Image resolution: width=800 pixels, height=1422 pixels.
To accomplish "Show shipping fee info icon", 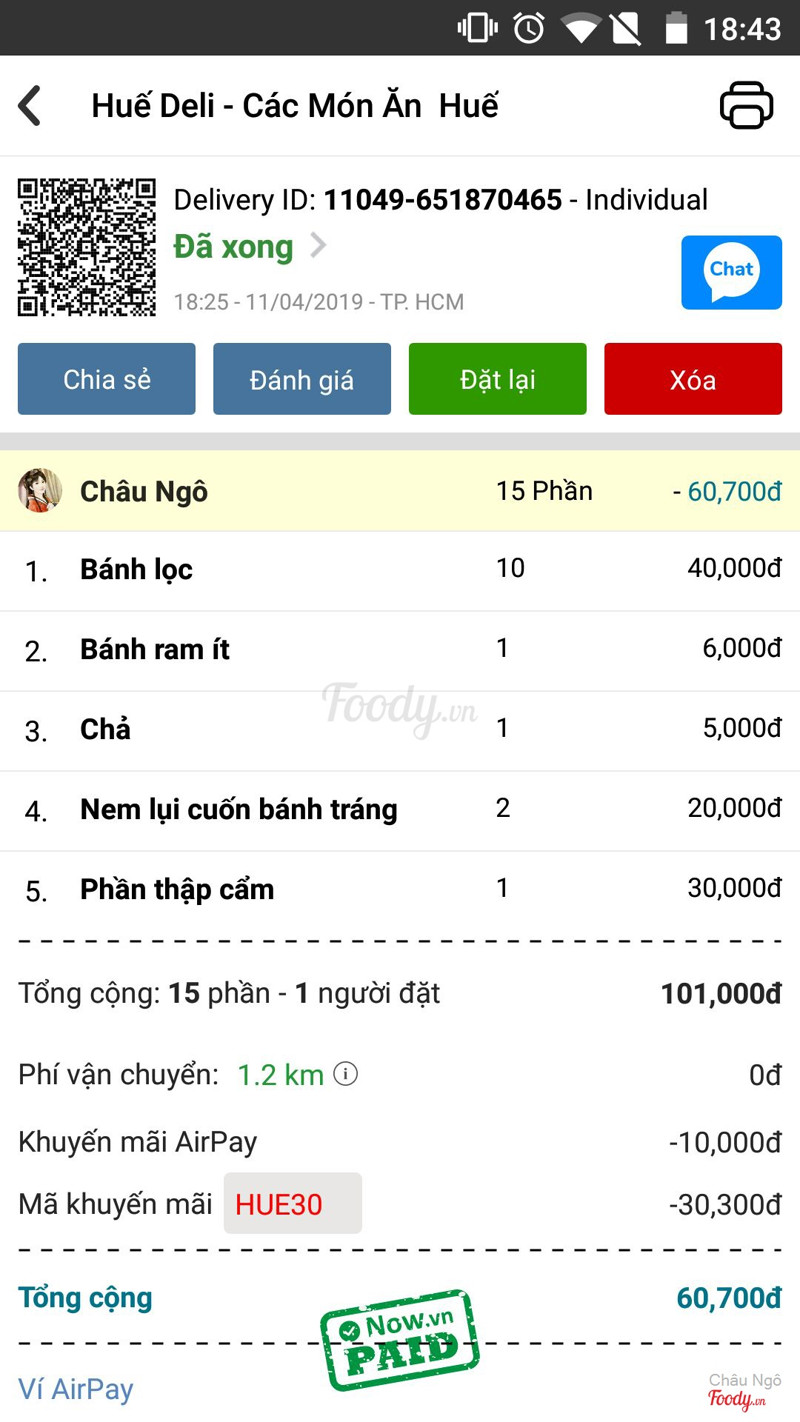I will tap(346, 1074).
